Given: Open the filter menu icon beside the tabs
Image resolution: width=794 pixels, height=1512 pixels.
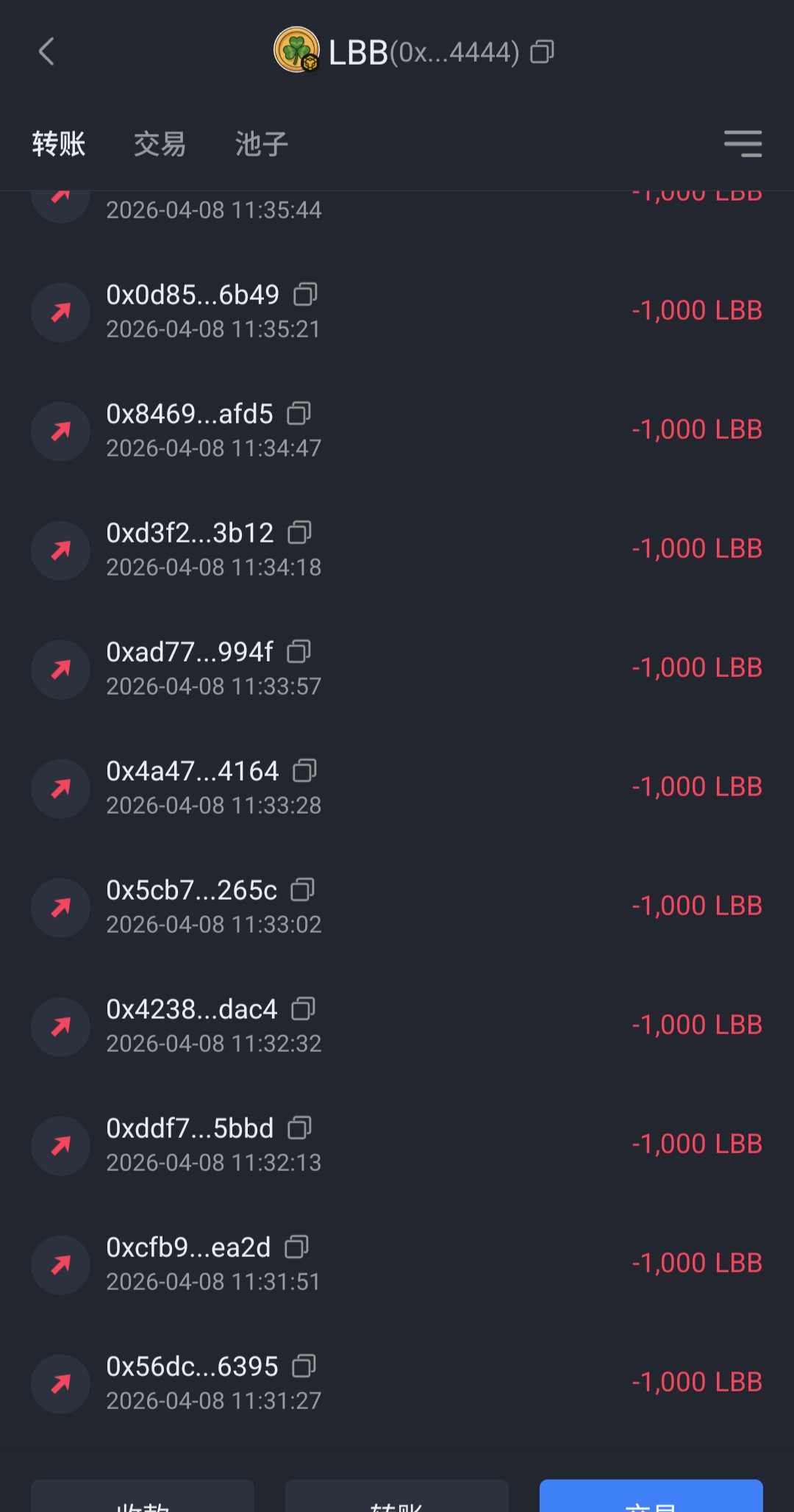Looking at the screenshot, I should tap(743, 143).
